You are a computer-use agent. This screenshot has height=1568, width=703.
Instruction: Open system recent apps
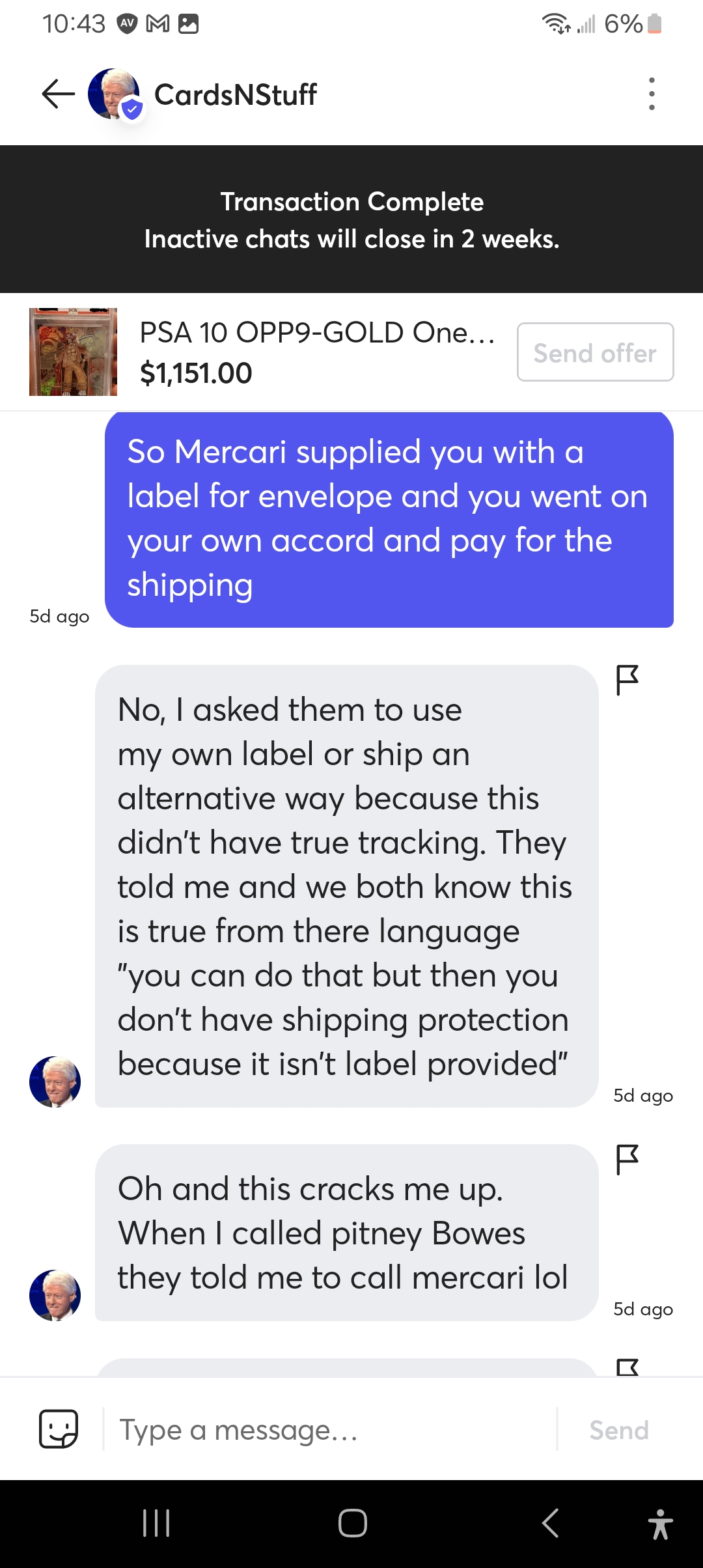(156, 1523)
